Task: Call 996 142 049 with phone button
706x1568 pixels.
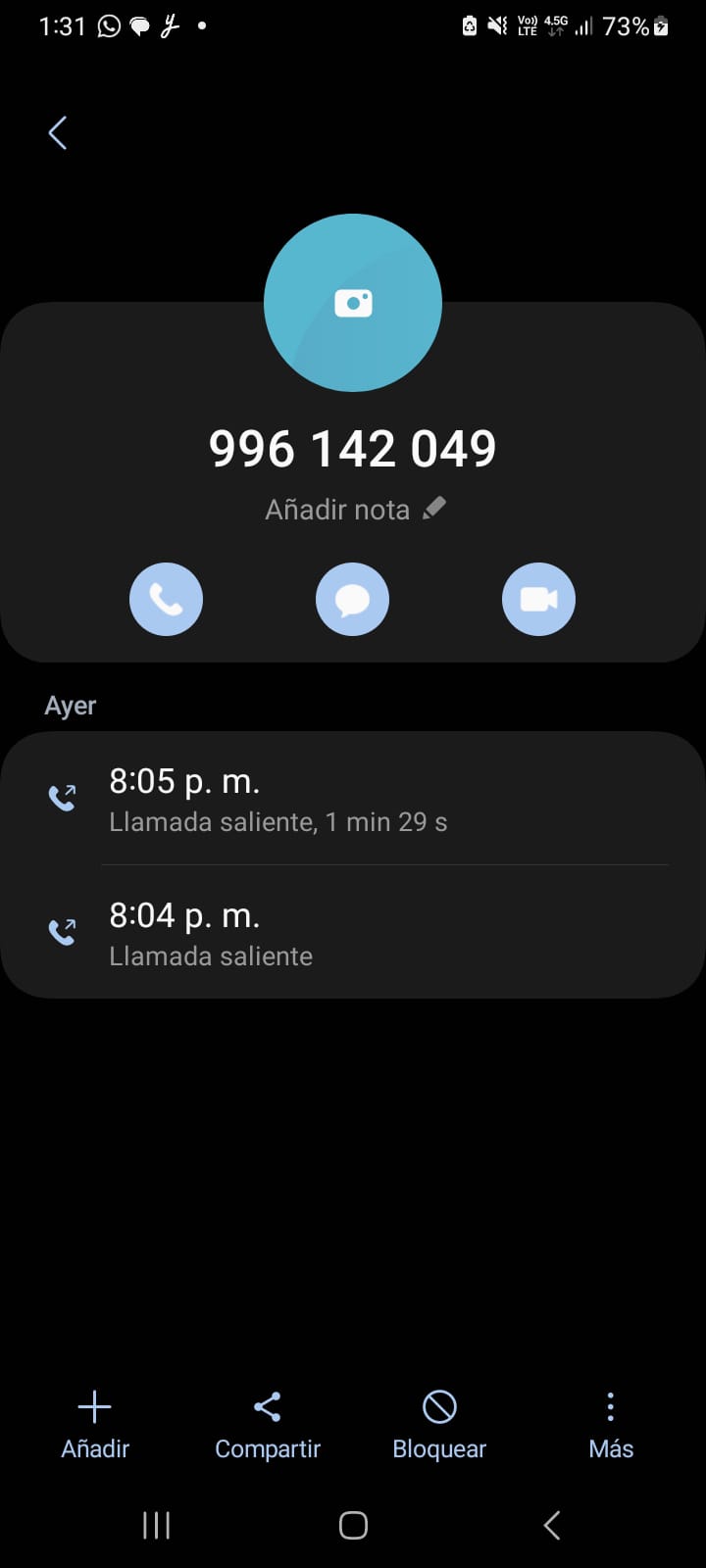Action: click(167, 599)
